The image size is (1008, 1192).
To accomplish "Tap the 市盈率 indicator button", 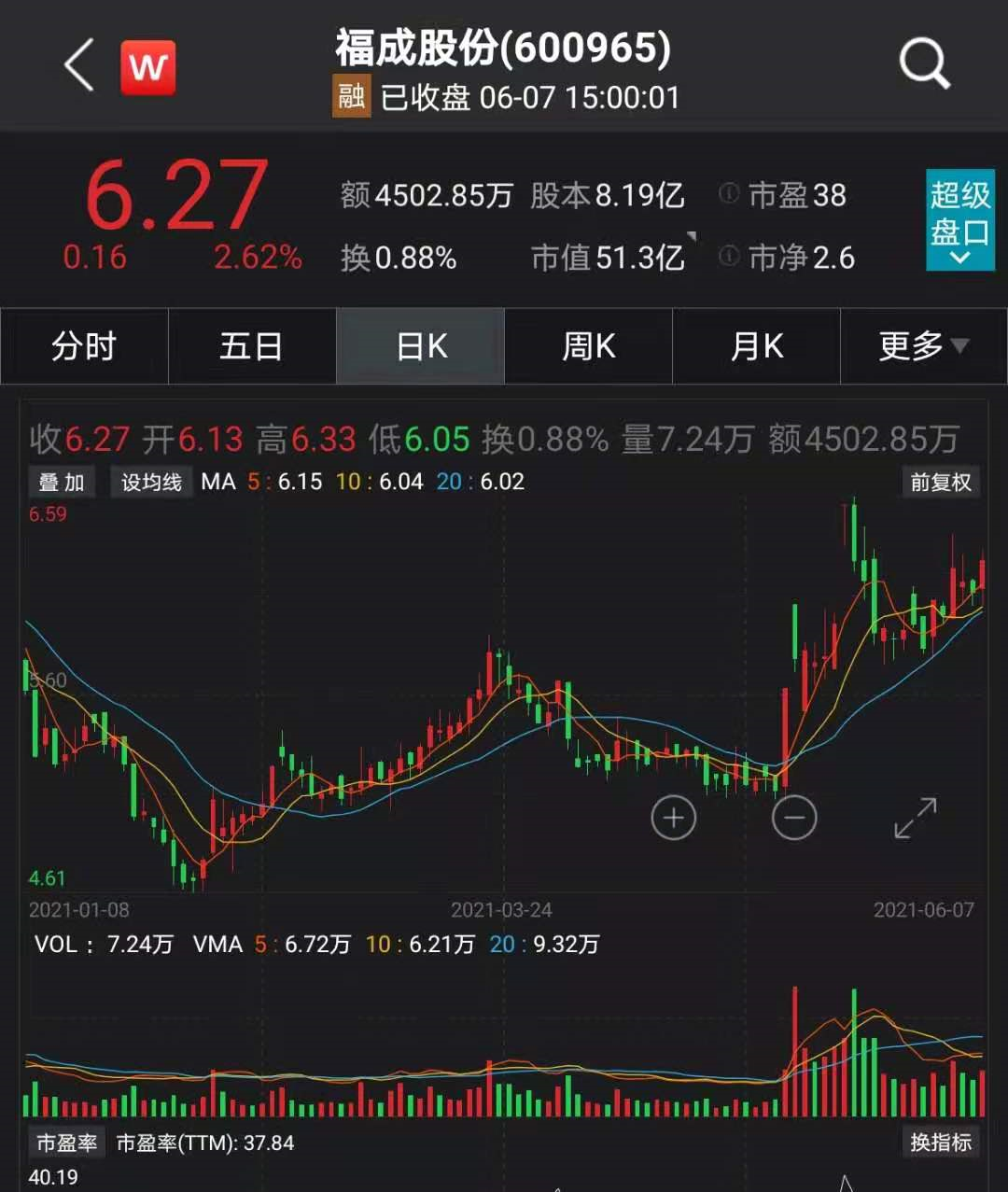I will pyautogui.click(x=66, y=1143).
